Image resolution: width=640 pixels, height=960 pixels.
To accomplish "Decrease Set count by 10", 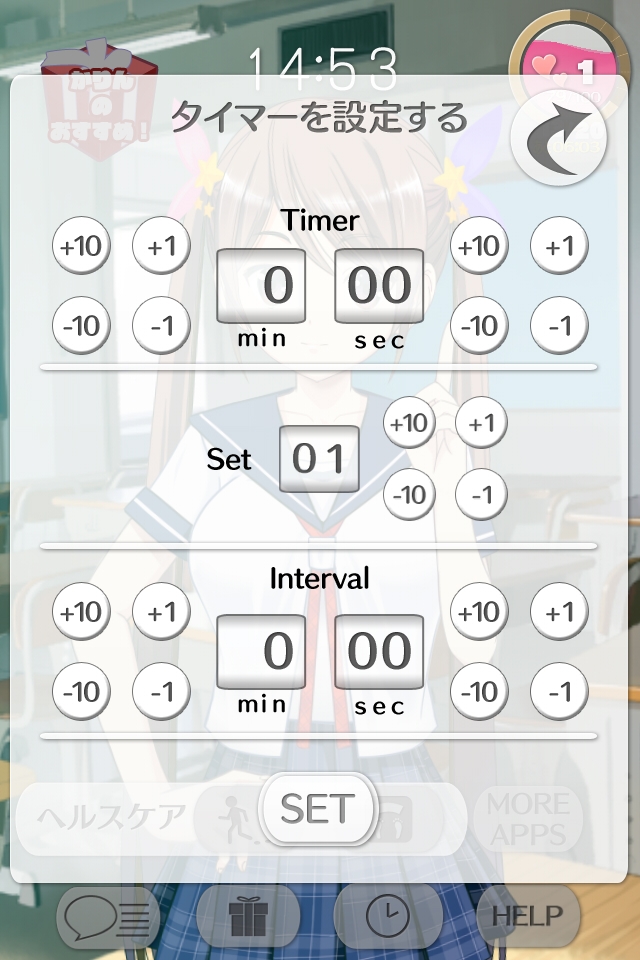I will coord(408,494).
